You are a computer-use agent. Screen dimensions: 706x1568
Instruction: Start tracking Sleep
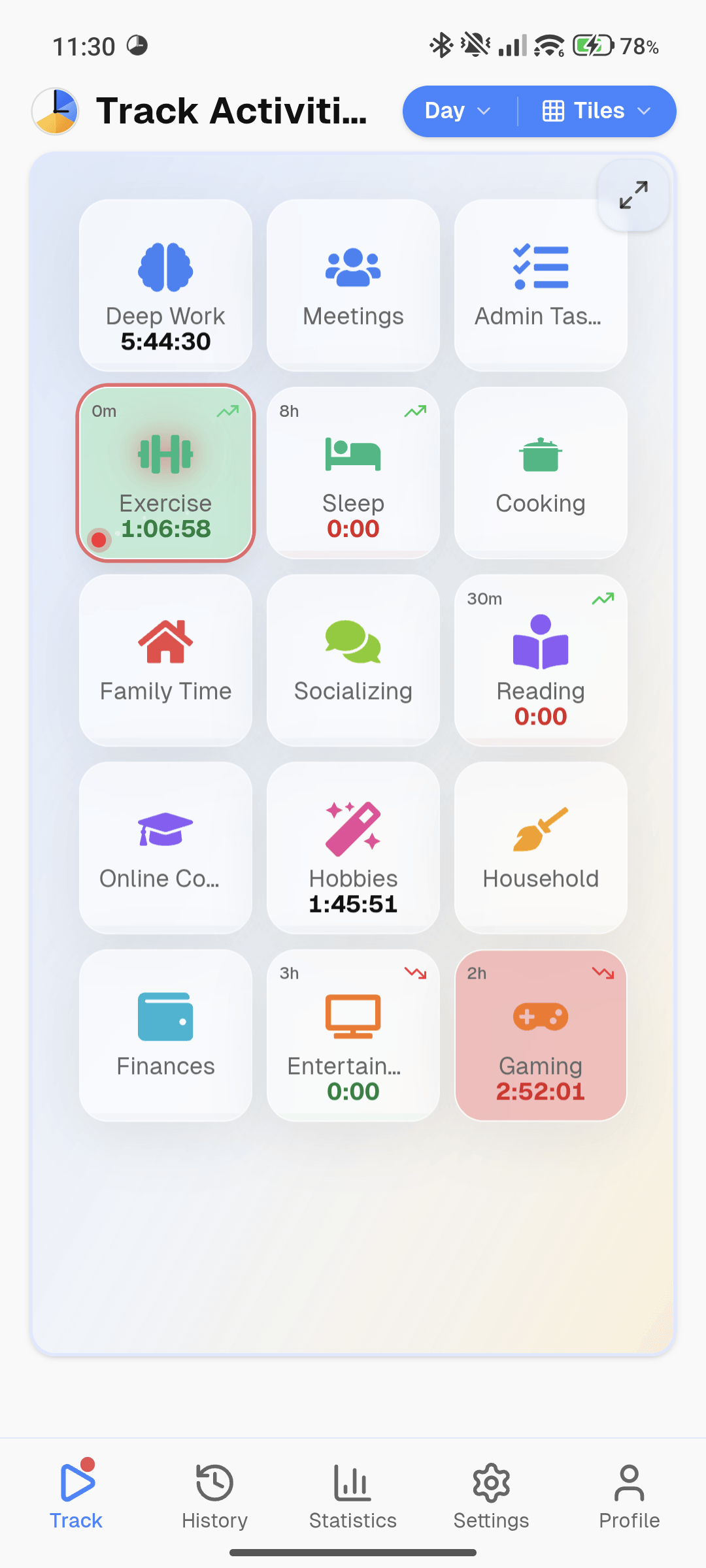click(353, 473)
